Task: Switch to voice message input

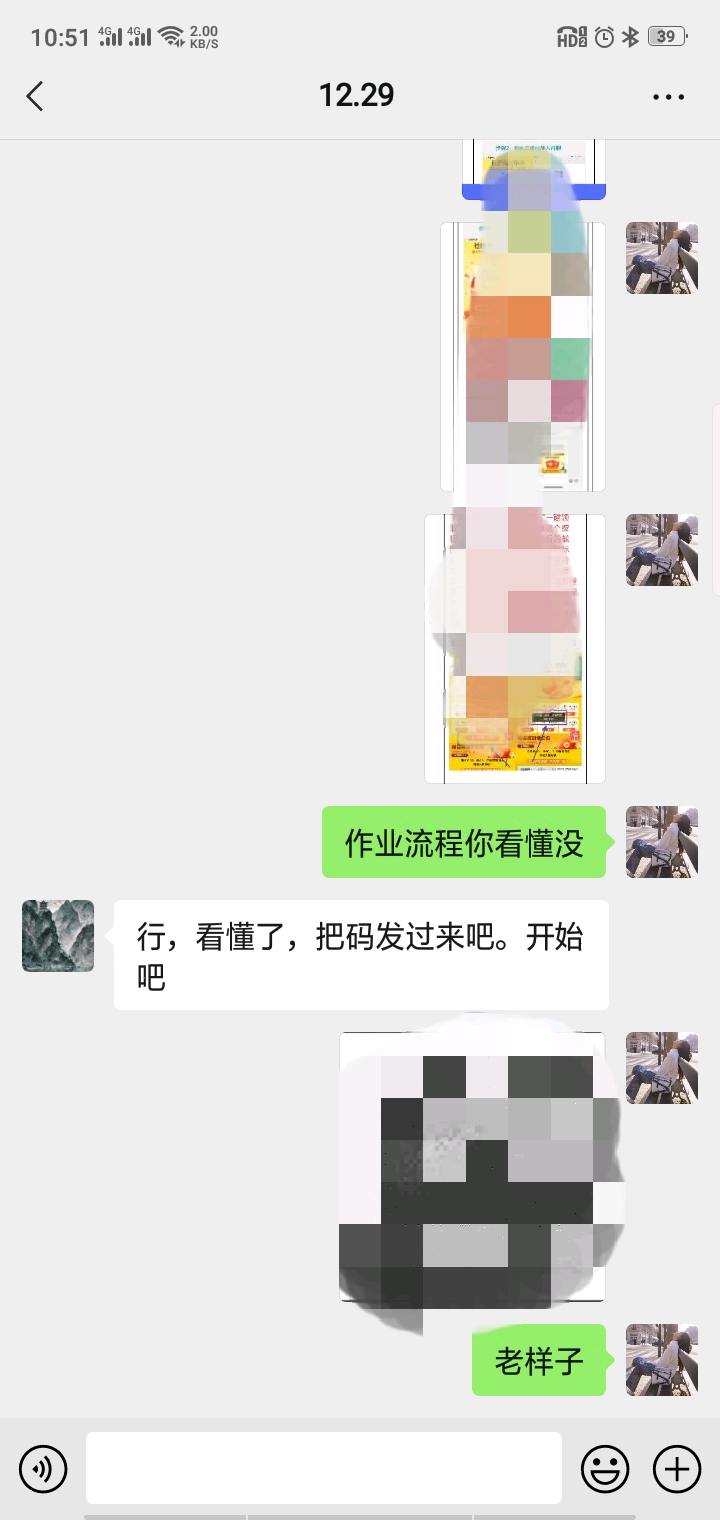Action: click(x=43, y=1469)
